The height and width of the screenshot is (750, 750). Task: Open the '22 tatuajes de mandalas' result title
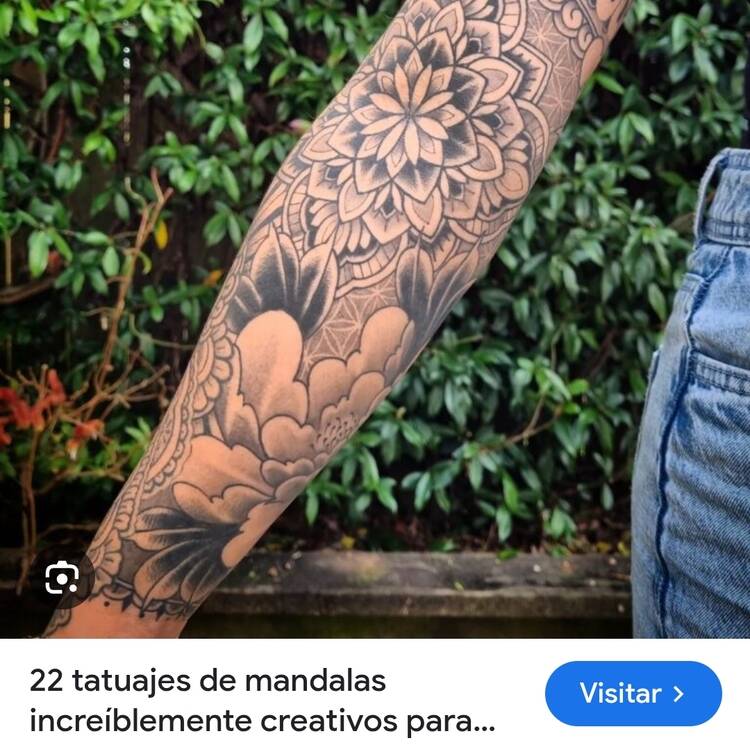[x=262, y=700]
